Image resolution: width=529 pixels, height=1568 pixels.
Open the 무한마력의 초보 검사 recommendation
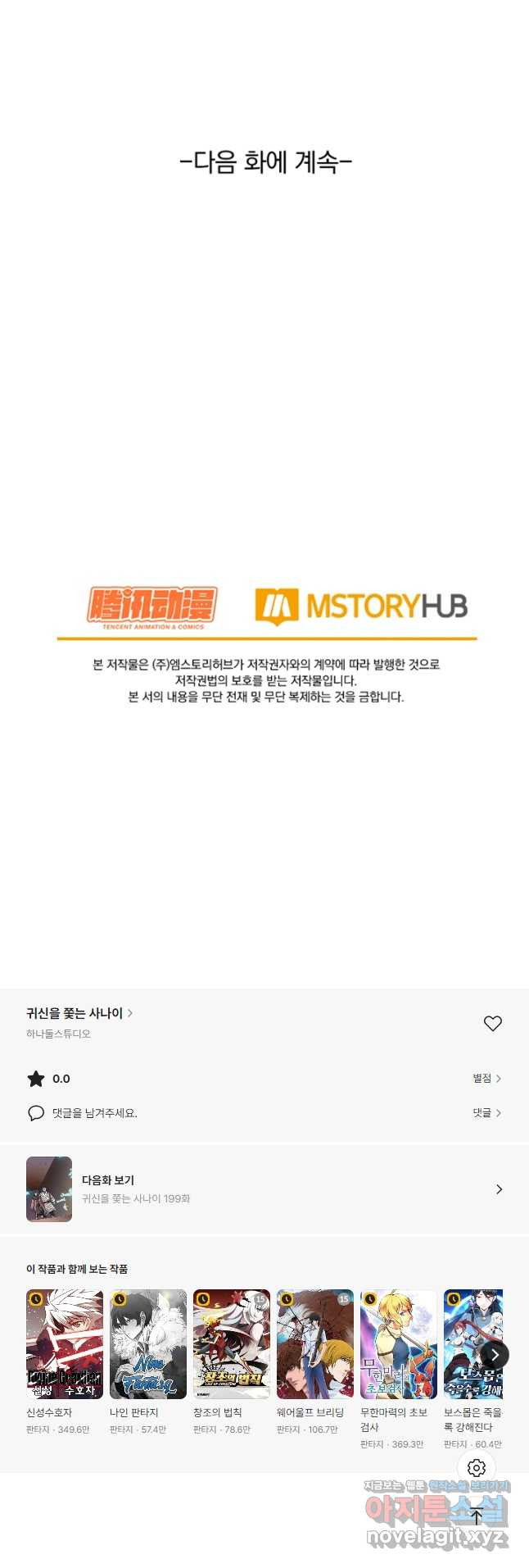click(x=399, y=1344)
